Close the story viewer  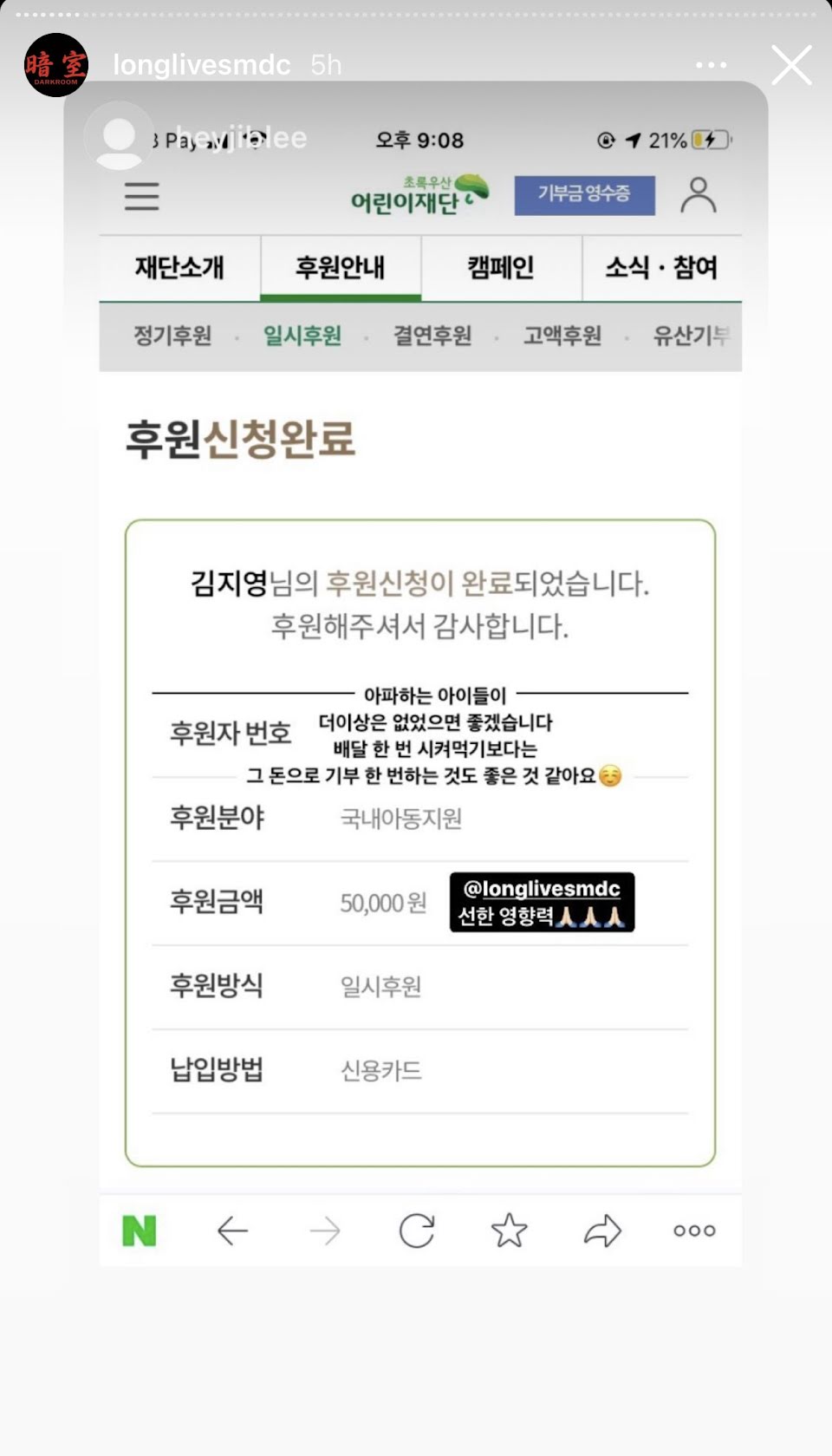pos(791,65)
